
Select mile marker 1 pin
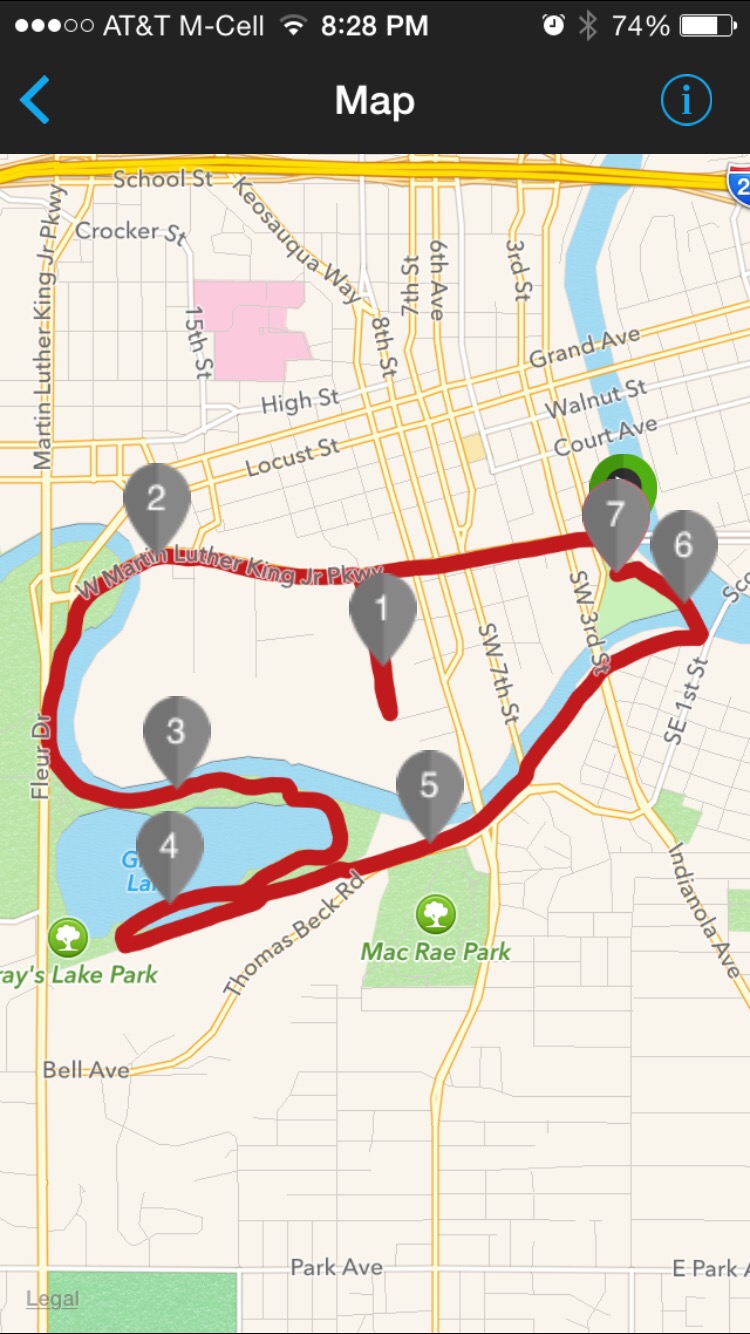pyautogui.click(x=382, y=610)
